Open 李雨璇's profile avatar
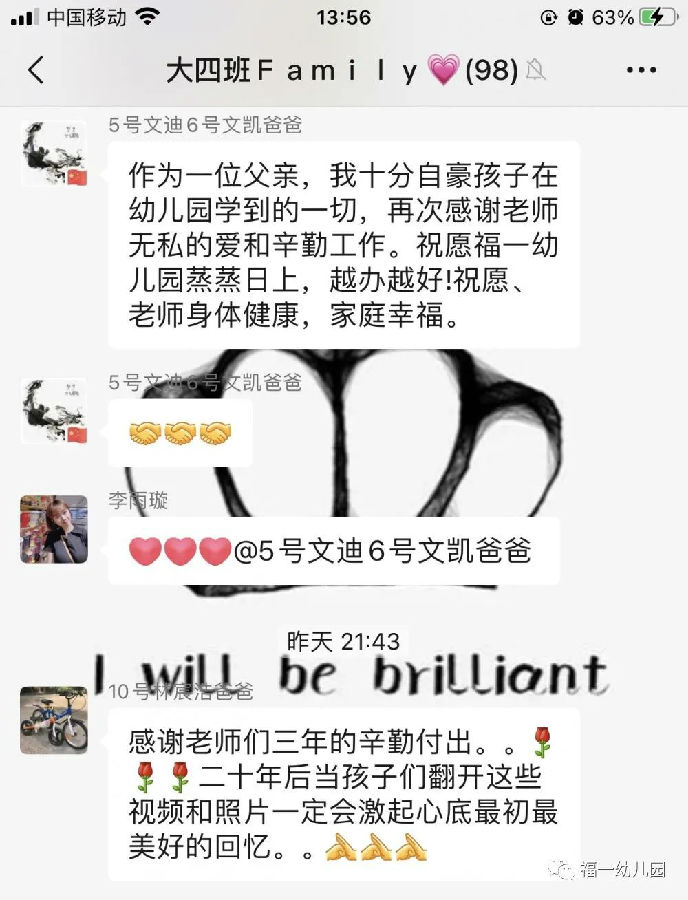Viewport: 688px width, 900px height. point(54,529)
